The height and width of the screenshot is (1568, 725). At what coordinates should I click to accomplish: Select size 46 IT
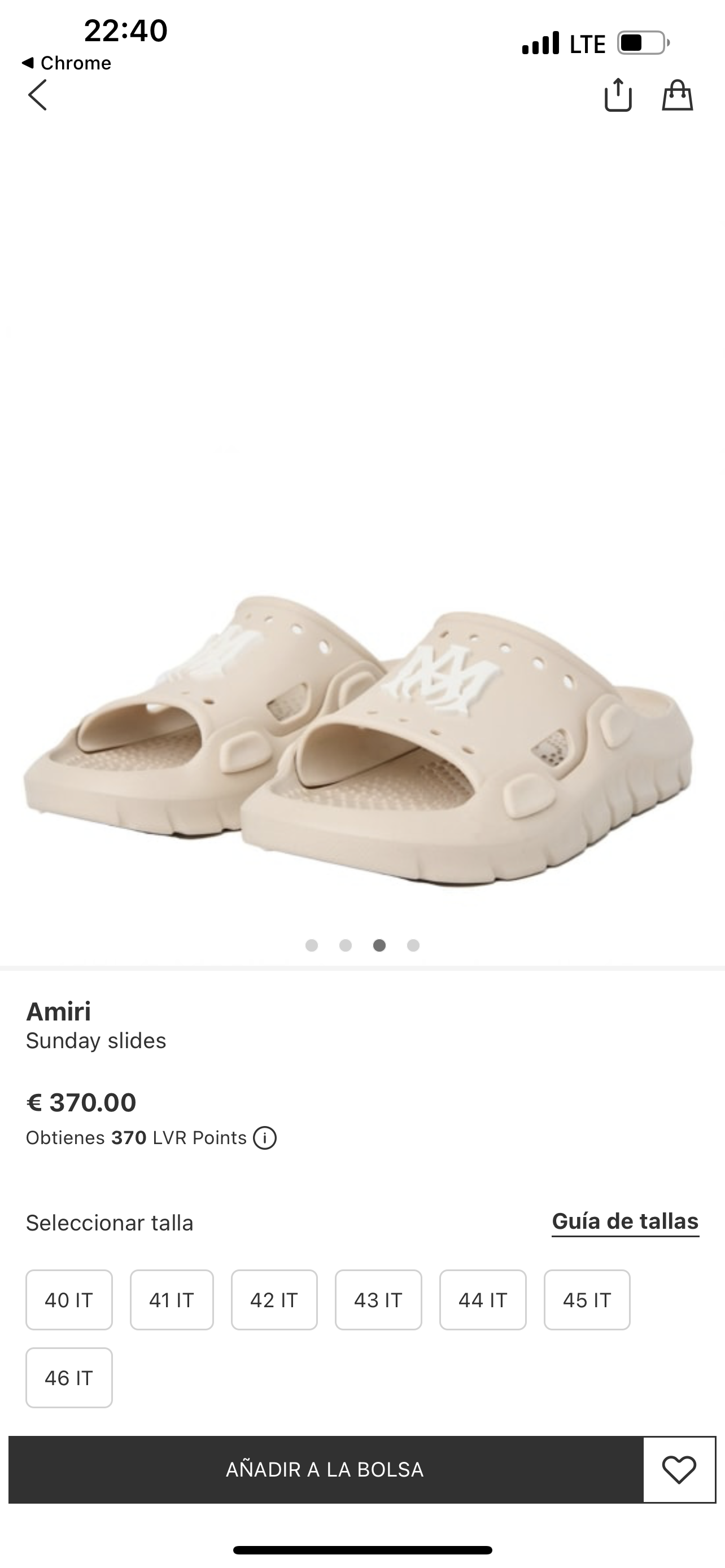pos(69,1377)
